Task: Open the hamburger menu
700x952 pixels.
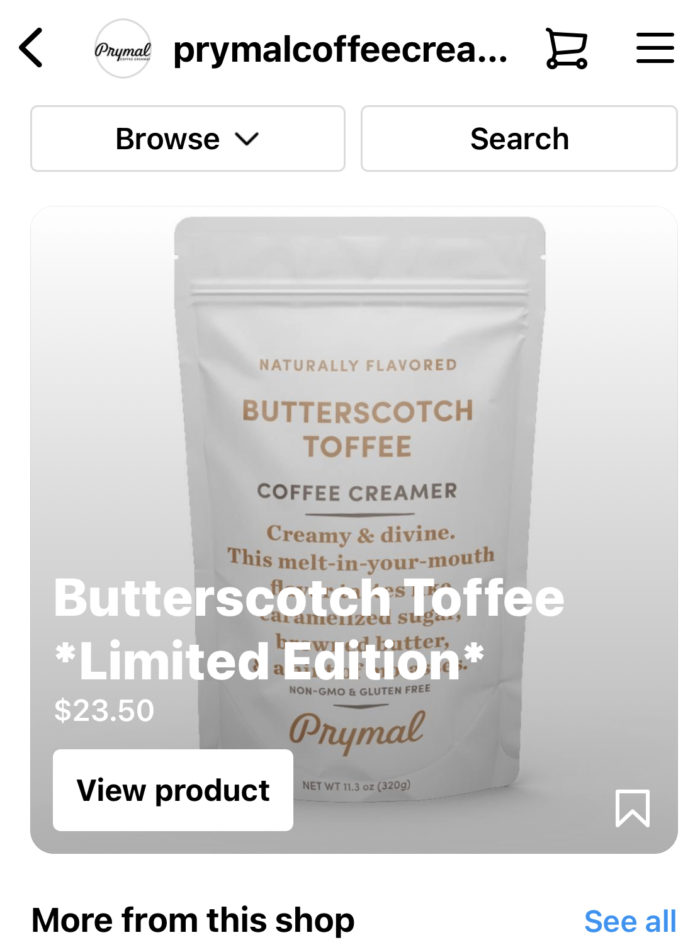Action: (x=655, y=48)
